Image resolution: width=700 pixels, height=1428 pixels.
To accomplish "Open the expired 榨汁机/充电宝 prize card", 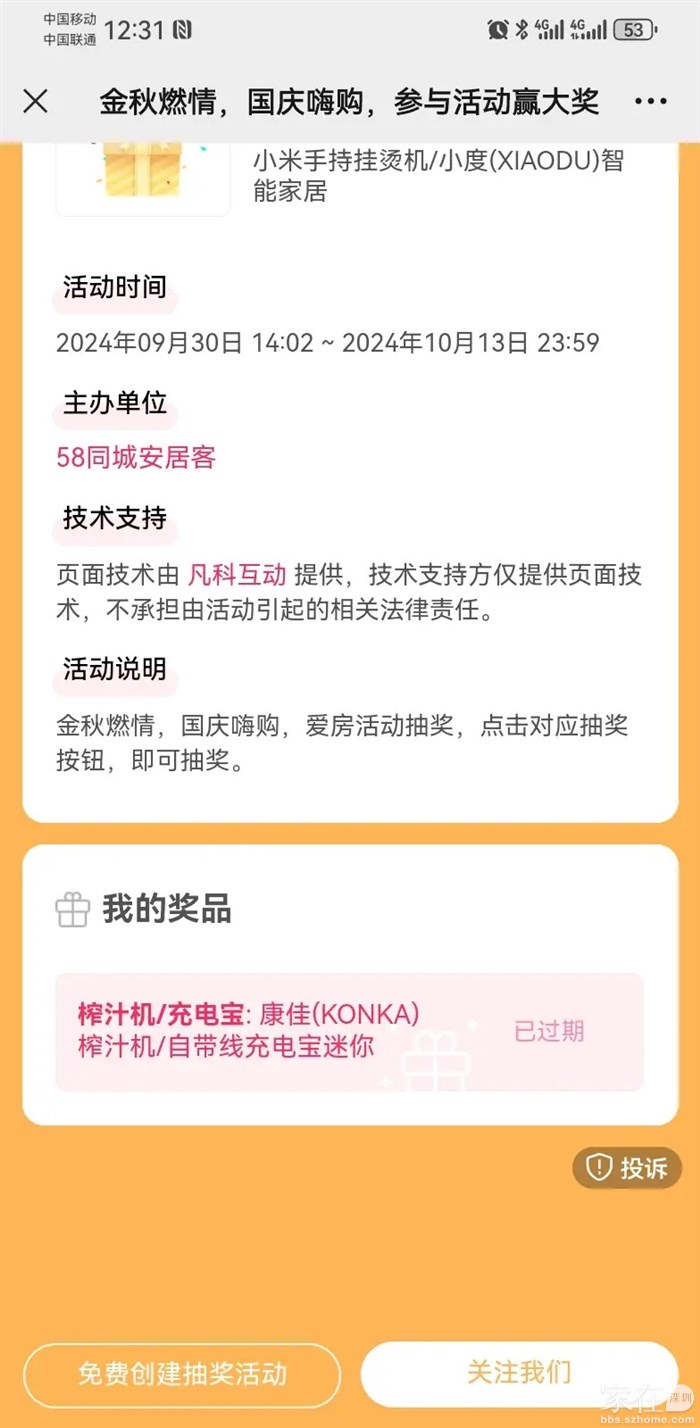I will 348,1031.
